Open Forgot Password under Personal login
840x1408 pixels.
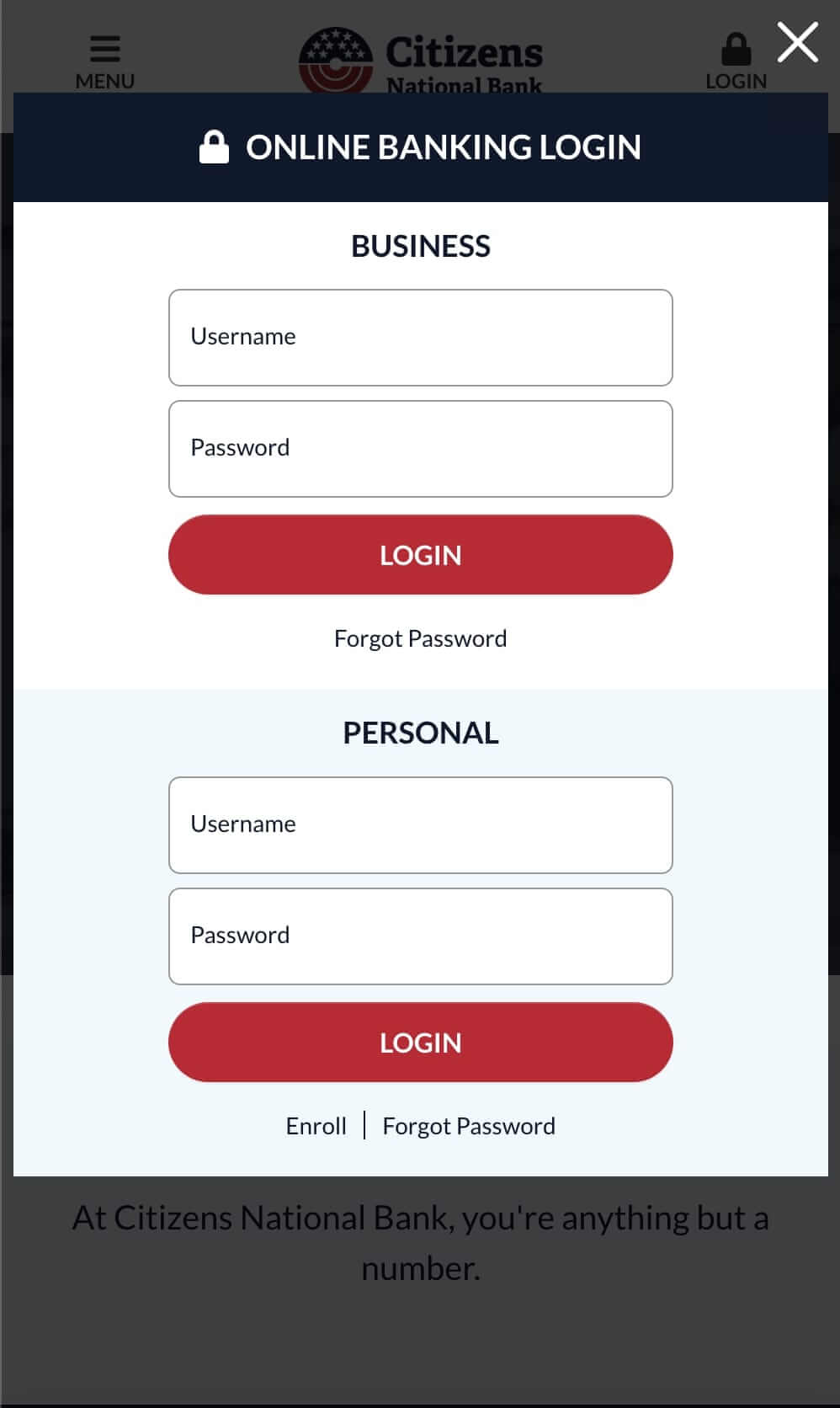pos(469,1125)
